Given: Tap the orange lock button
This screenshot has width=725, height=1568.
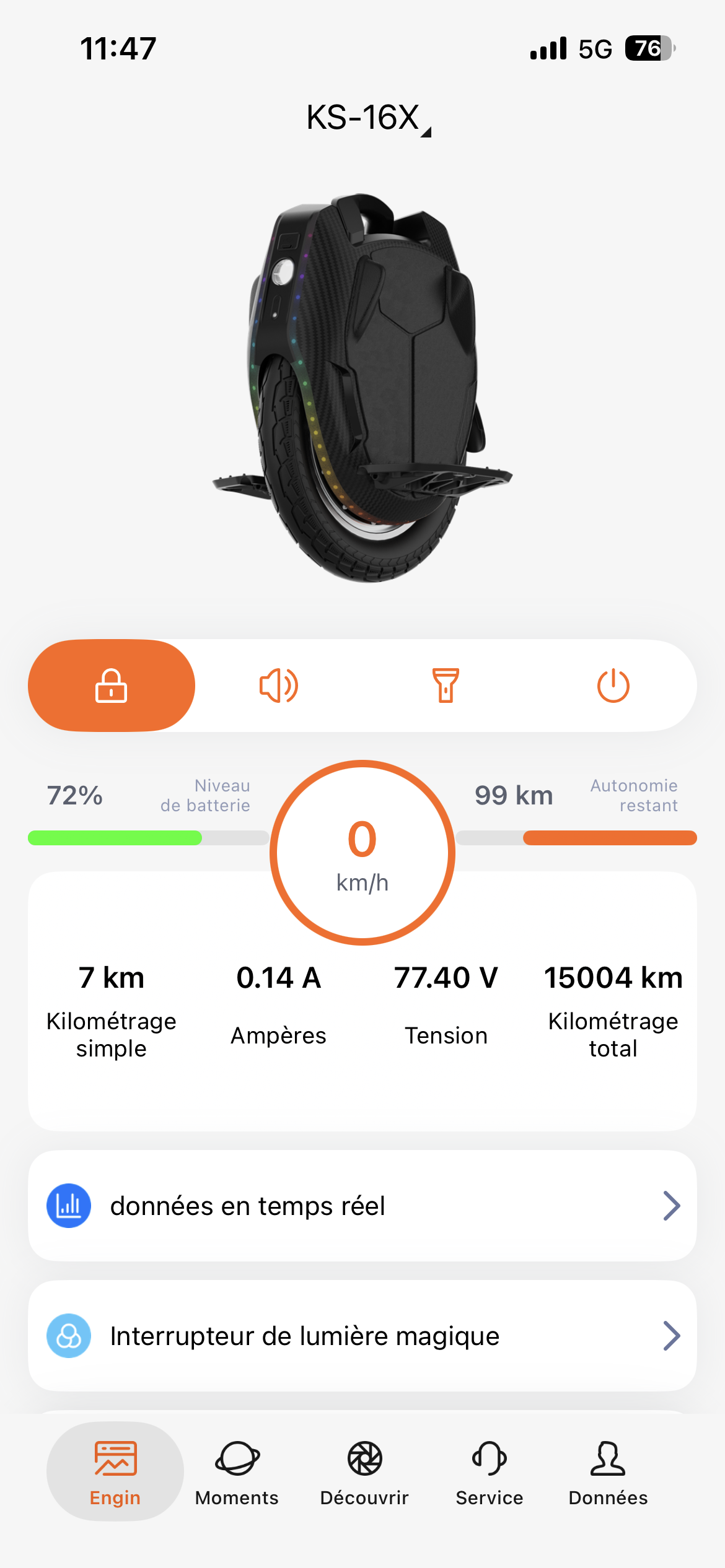Looking at the screenshot, I should coord(112,686).
